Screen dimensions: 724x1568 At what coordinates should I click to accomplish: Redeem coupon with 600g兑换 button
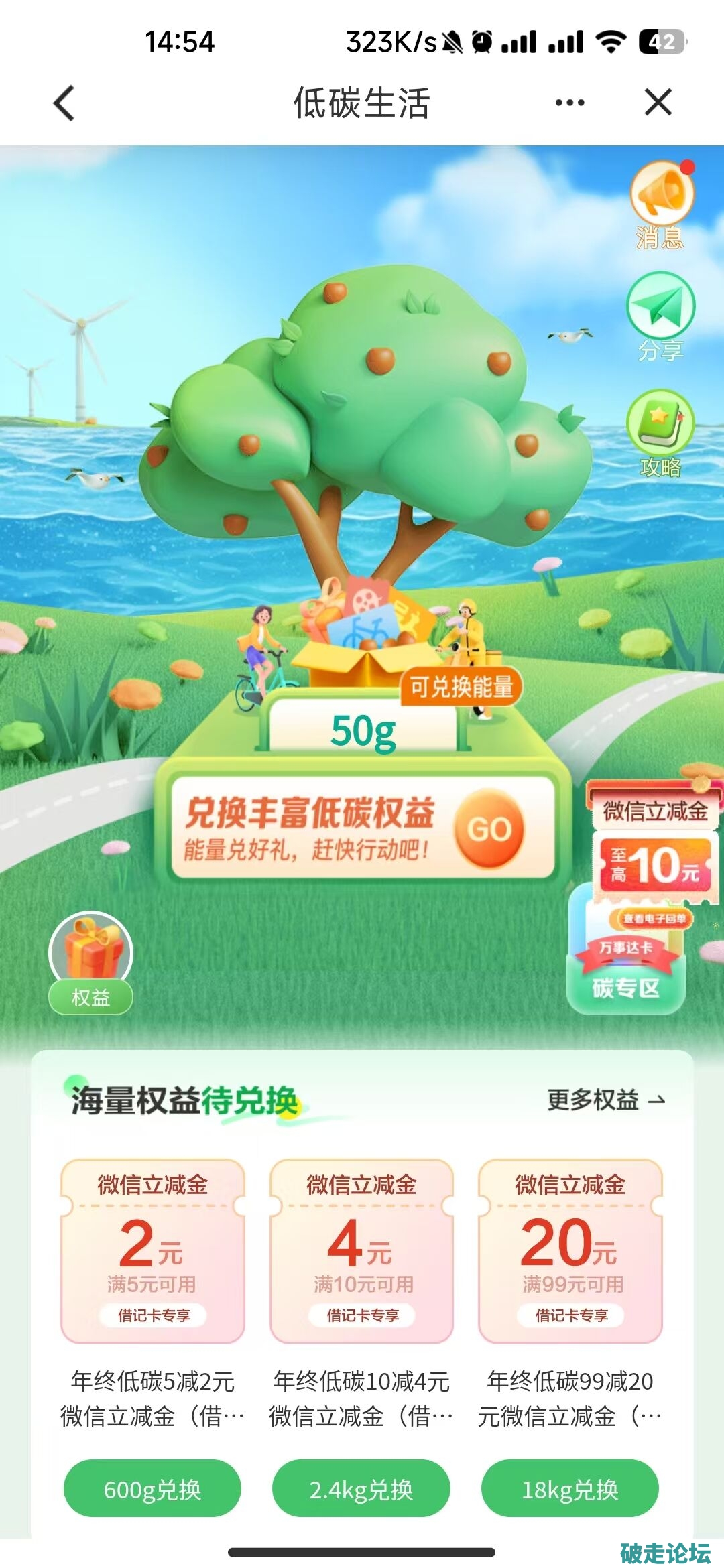point(152,1489)
